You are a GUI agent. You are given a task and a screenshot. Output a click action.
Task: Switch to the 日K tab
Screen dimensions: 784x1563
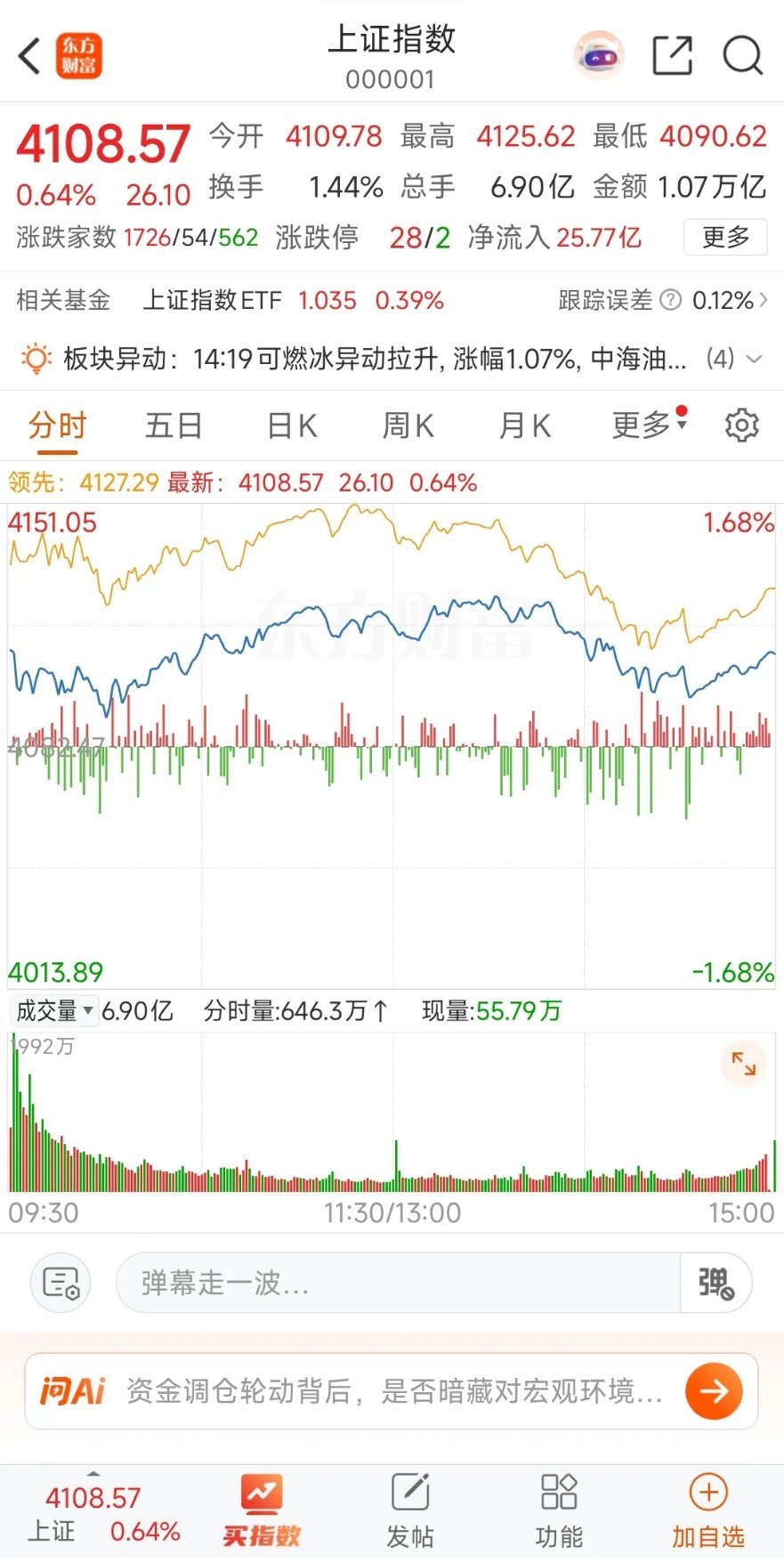coord(291,425)
